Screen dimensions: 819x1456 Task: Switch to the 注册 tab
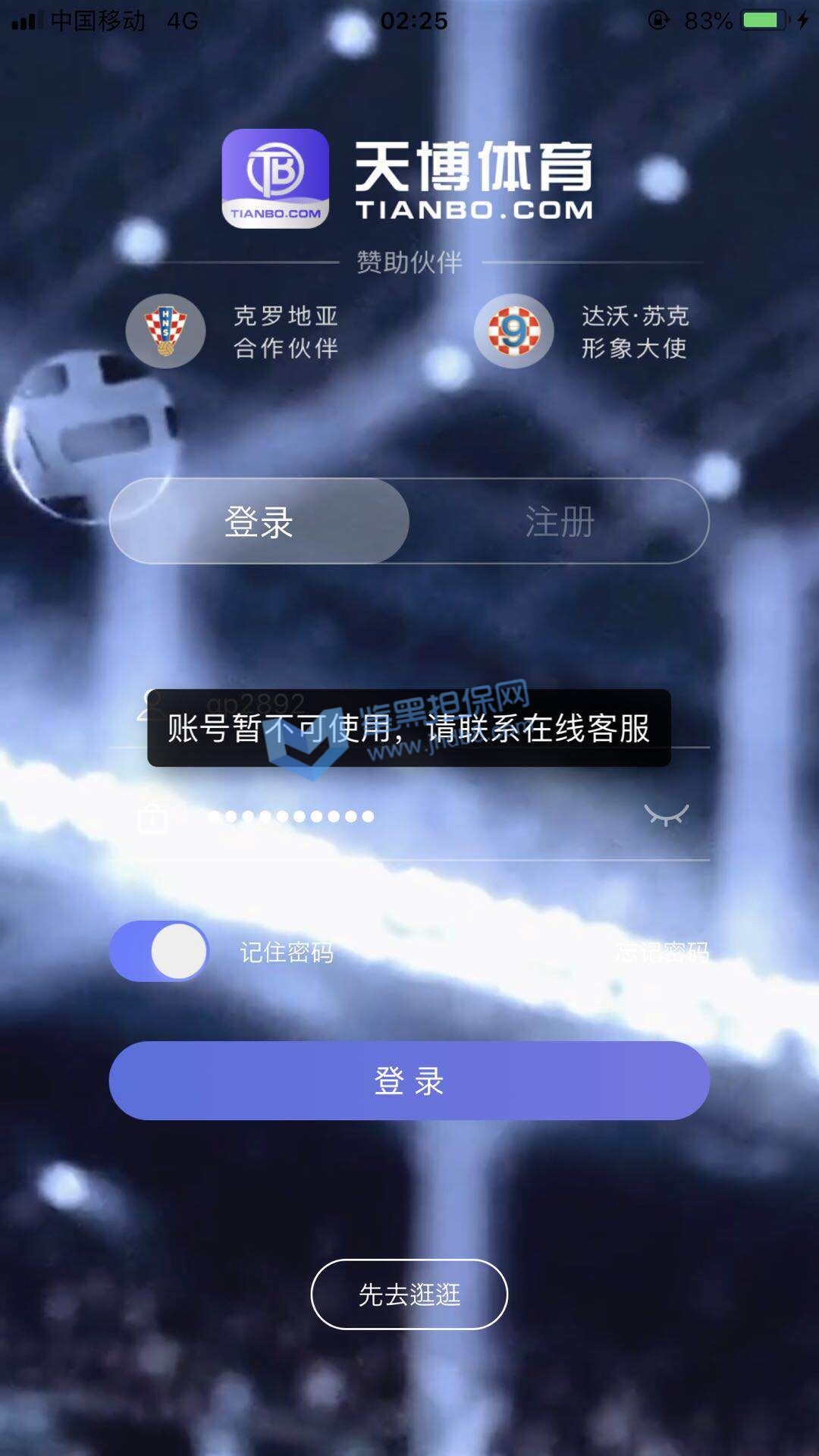point(560,522)
